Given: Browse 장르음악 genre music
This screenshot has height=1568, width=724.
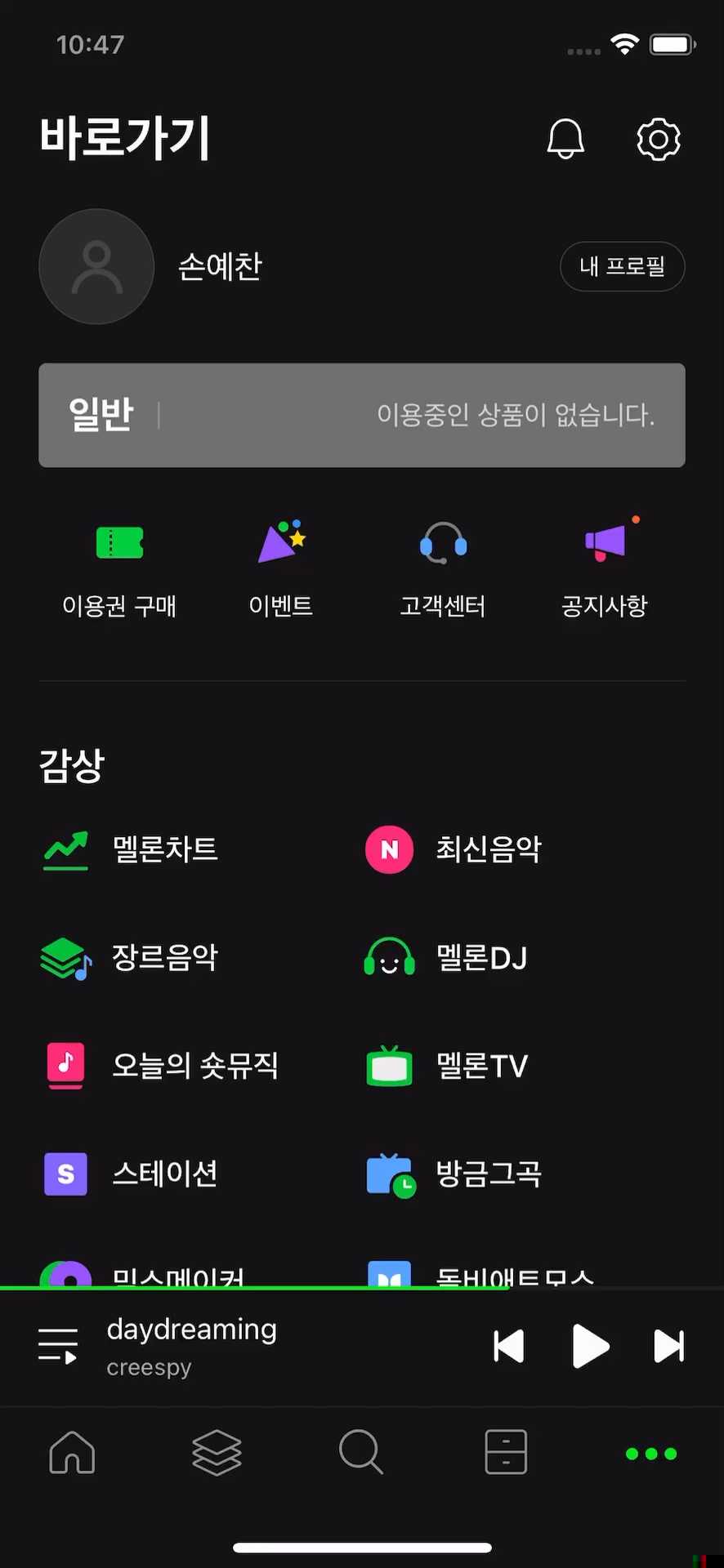Looking at the screenshot, I should (x=163, y=957).
